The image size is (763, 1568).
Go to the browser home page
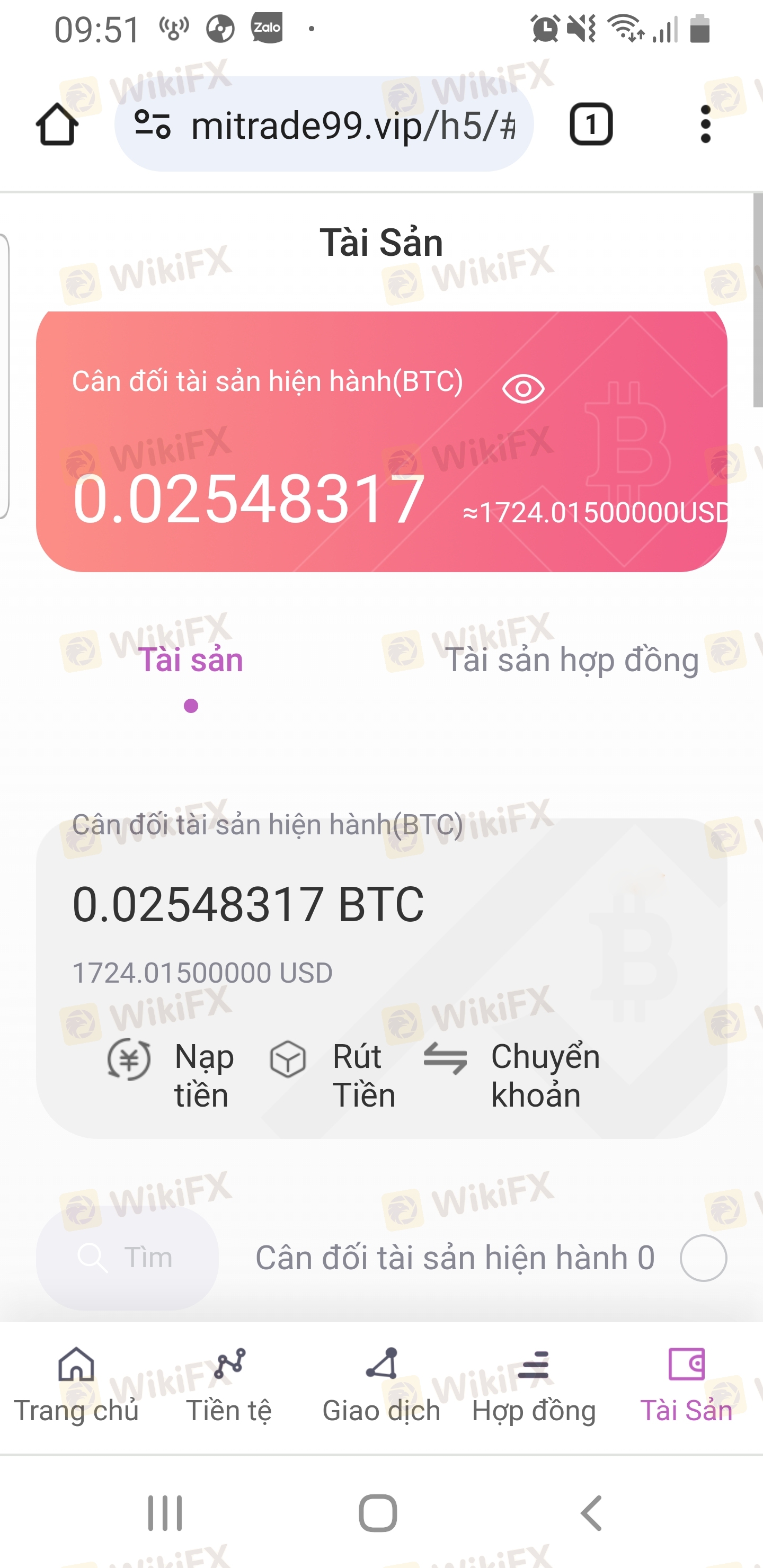click(x=57, y=124)
